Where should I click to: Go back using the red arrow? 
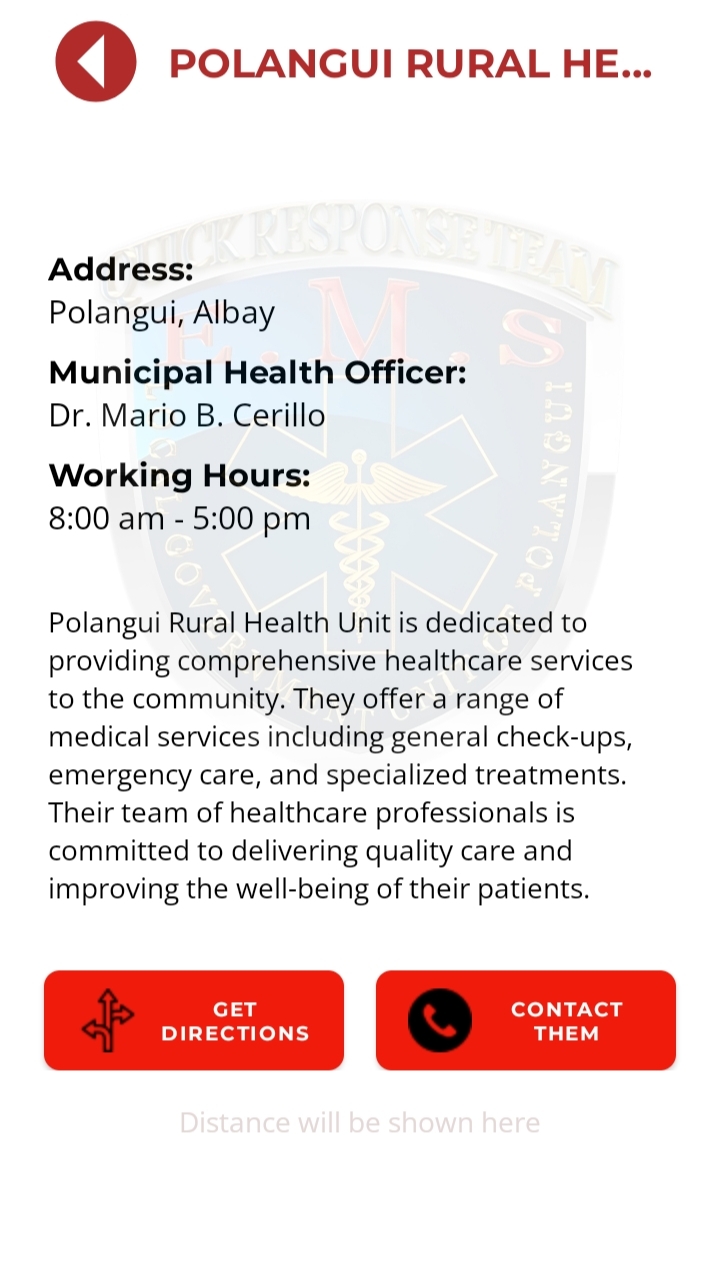click(x=95, y=62)
